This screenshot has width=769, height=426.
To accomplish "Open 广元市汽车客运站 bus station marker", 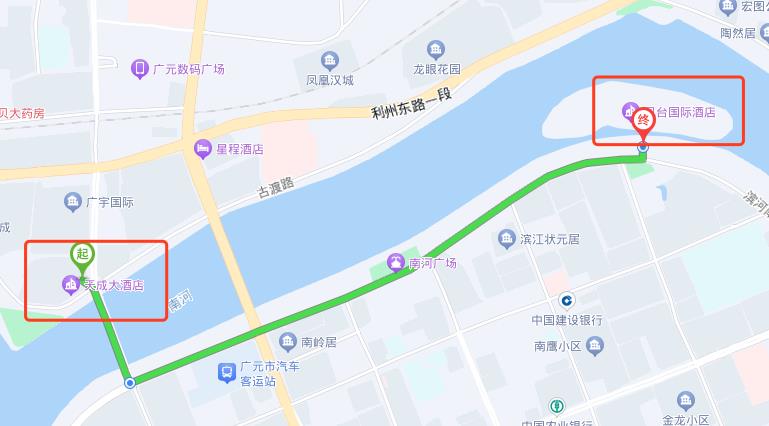I will pos(229,373).
